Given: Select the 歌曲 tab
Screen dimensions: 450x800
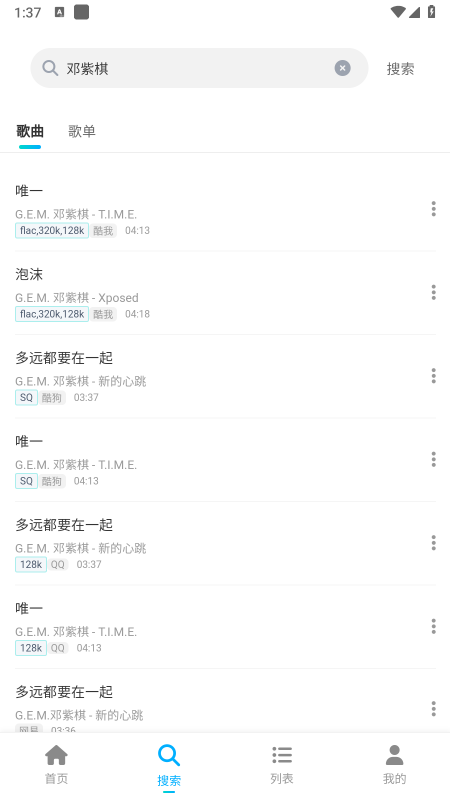Looking at the screenshot, I should 30,131.
